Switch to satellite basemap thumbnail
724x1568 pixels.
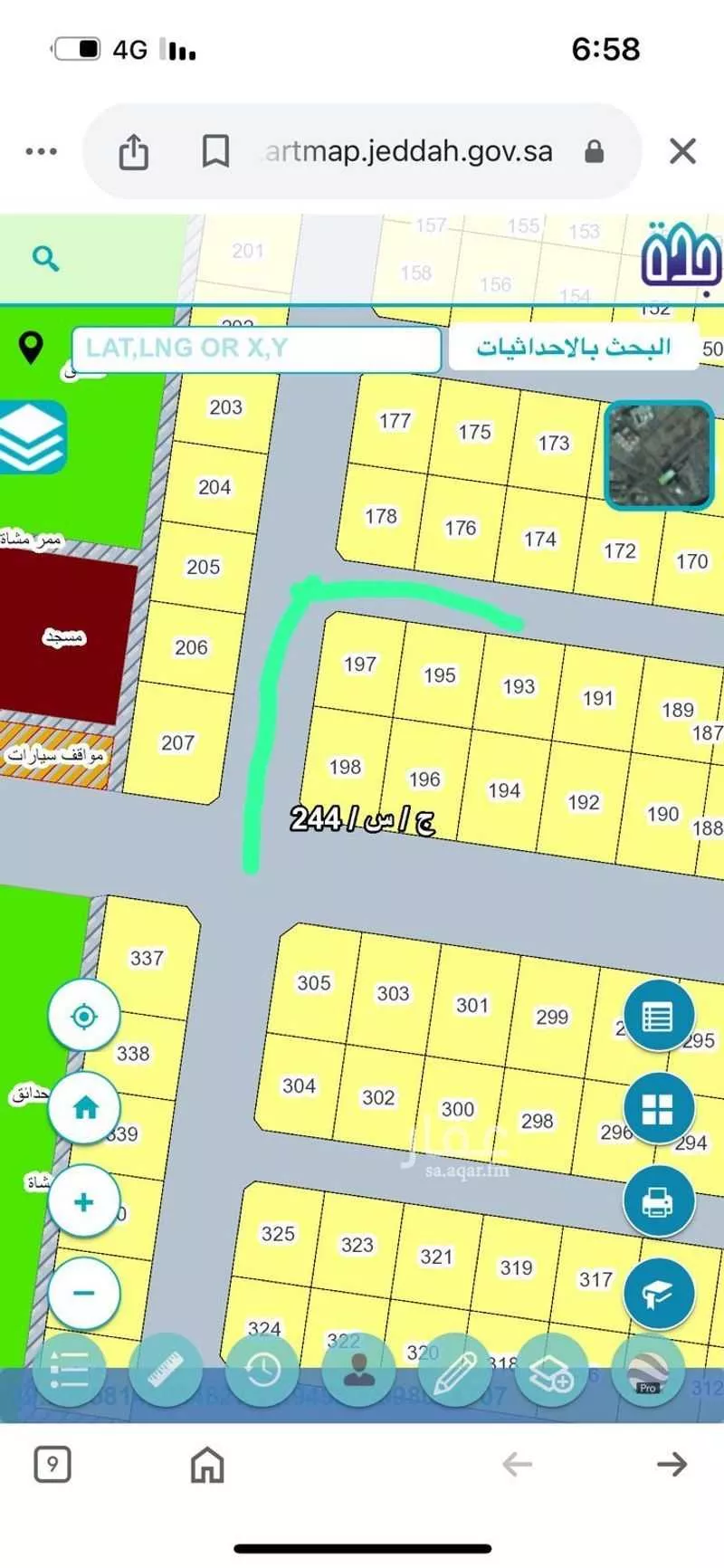click(659, 455)
